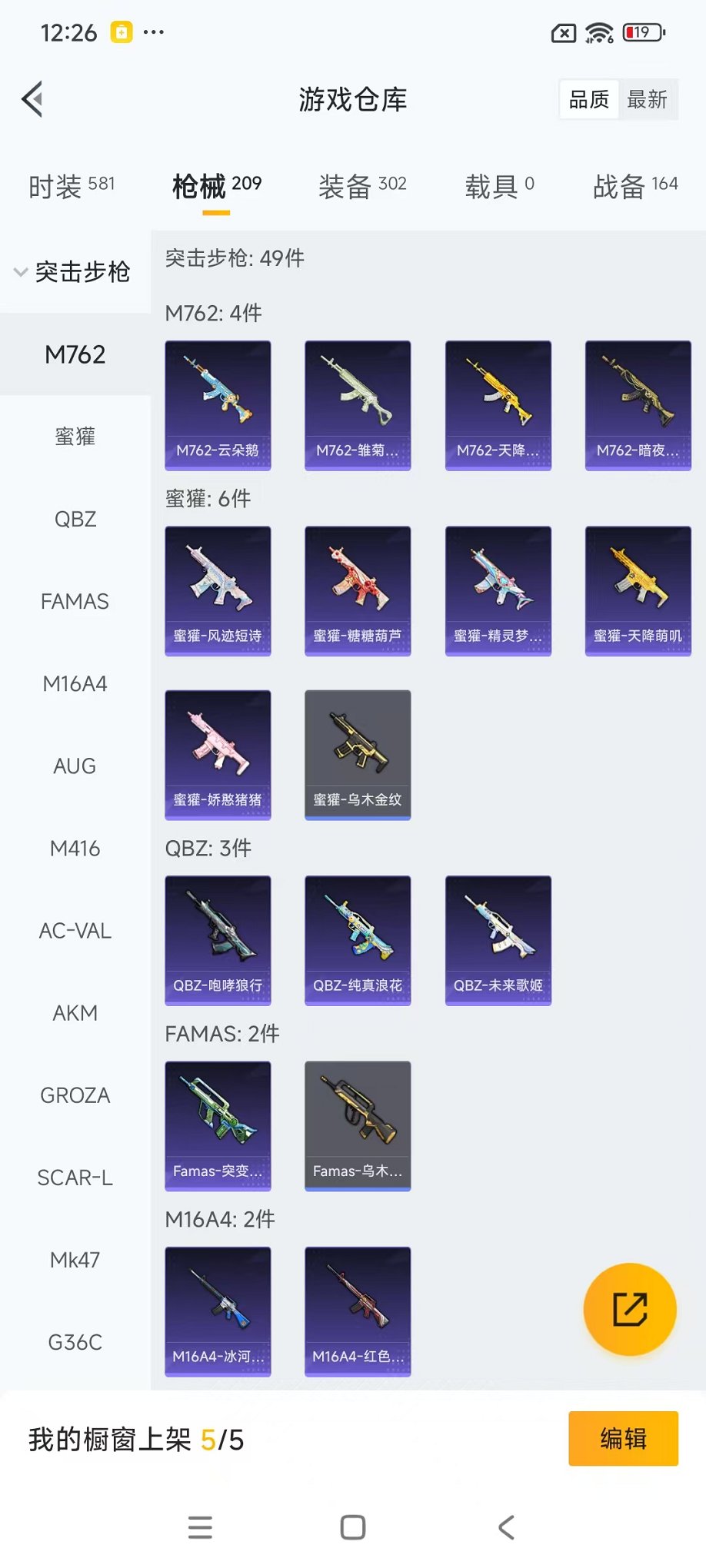Open the QBZ-咆哮狼行 skin
This screenshot has width=706, height=1568.
(218, 940)
